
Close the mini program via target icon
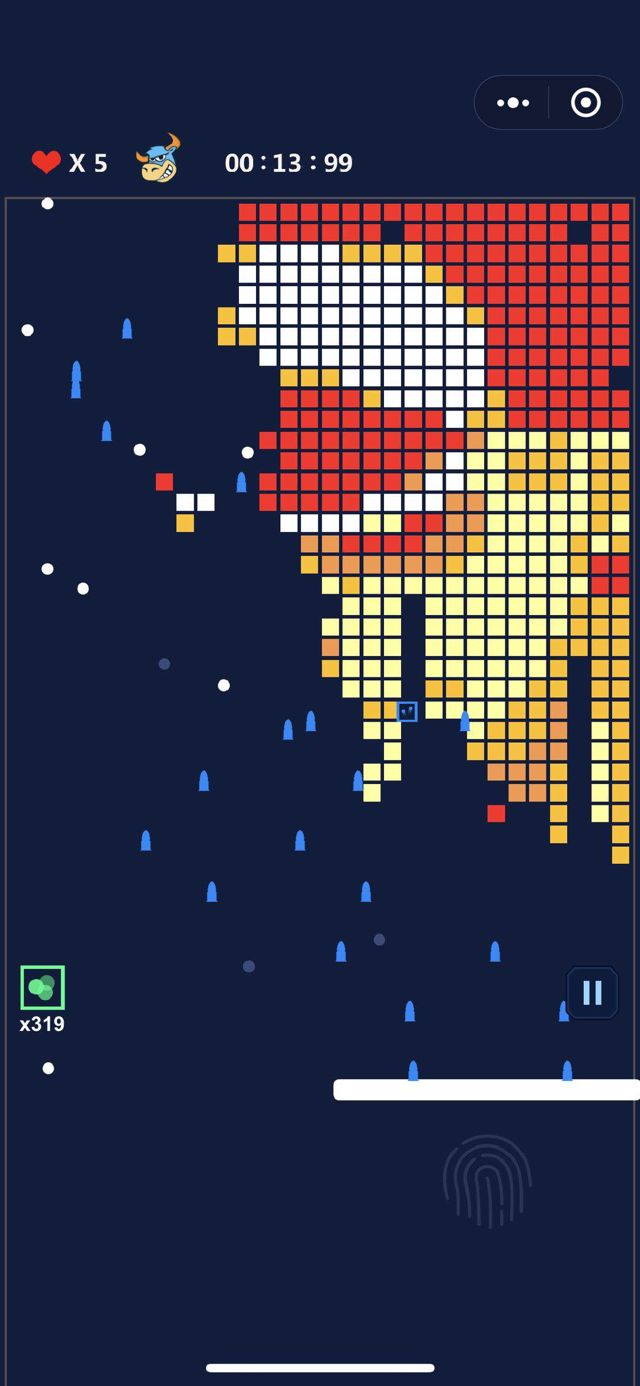pyautogui.click(x=585, y=103)
